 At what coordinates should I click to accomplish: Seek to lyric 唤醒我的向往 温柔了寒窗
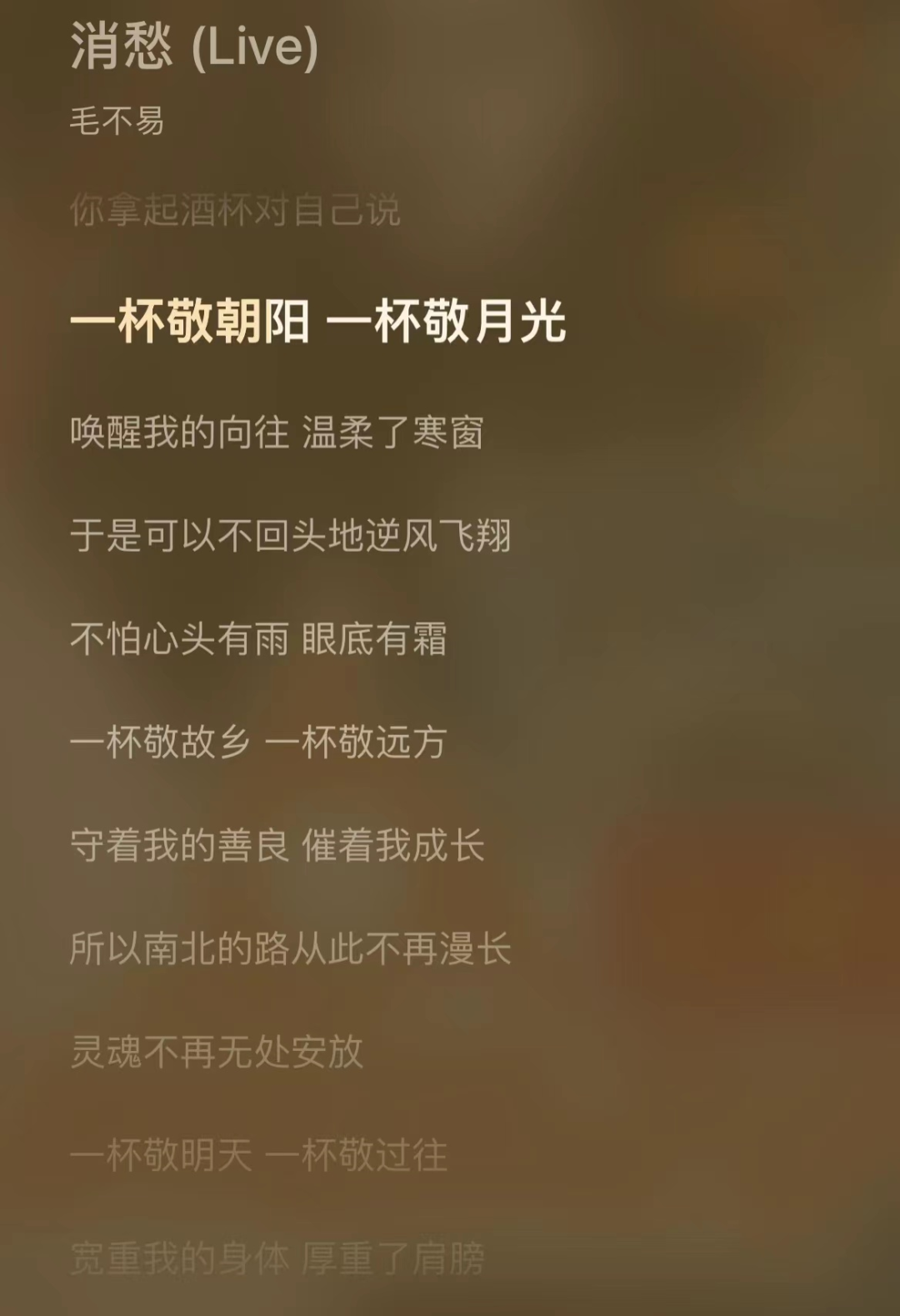click(x=276, y=433)
